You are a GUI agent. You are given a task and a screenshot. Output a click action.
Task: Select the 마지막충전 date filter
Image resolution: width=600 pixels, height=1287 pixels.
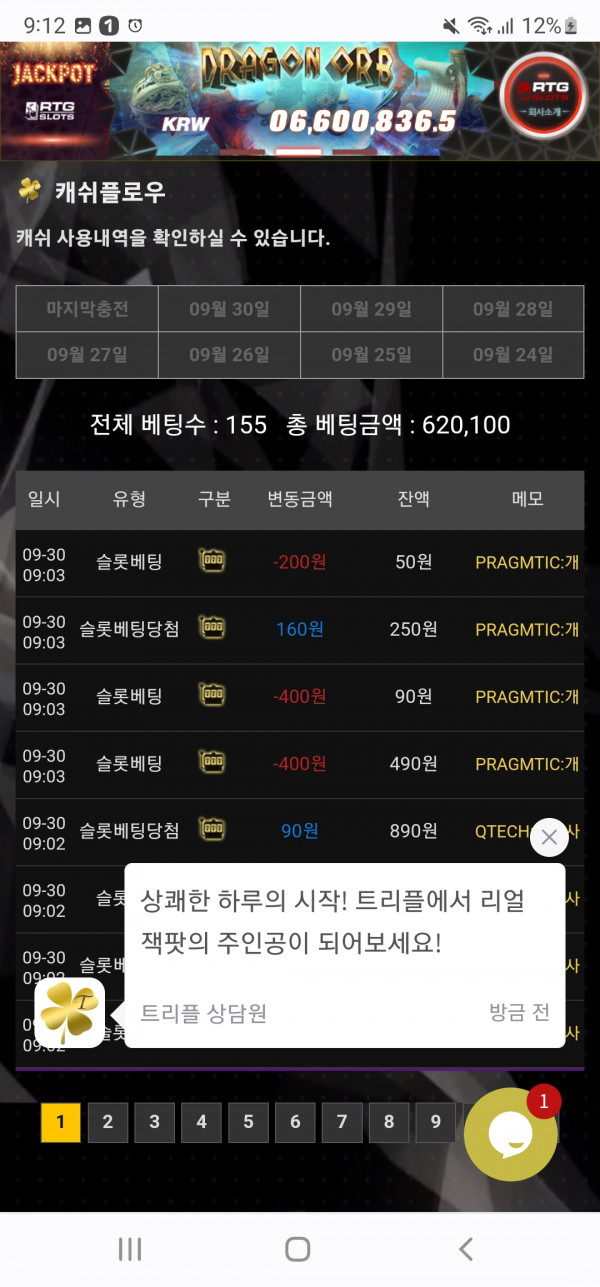pos(87,309)
